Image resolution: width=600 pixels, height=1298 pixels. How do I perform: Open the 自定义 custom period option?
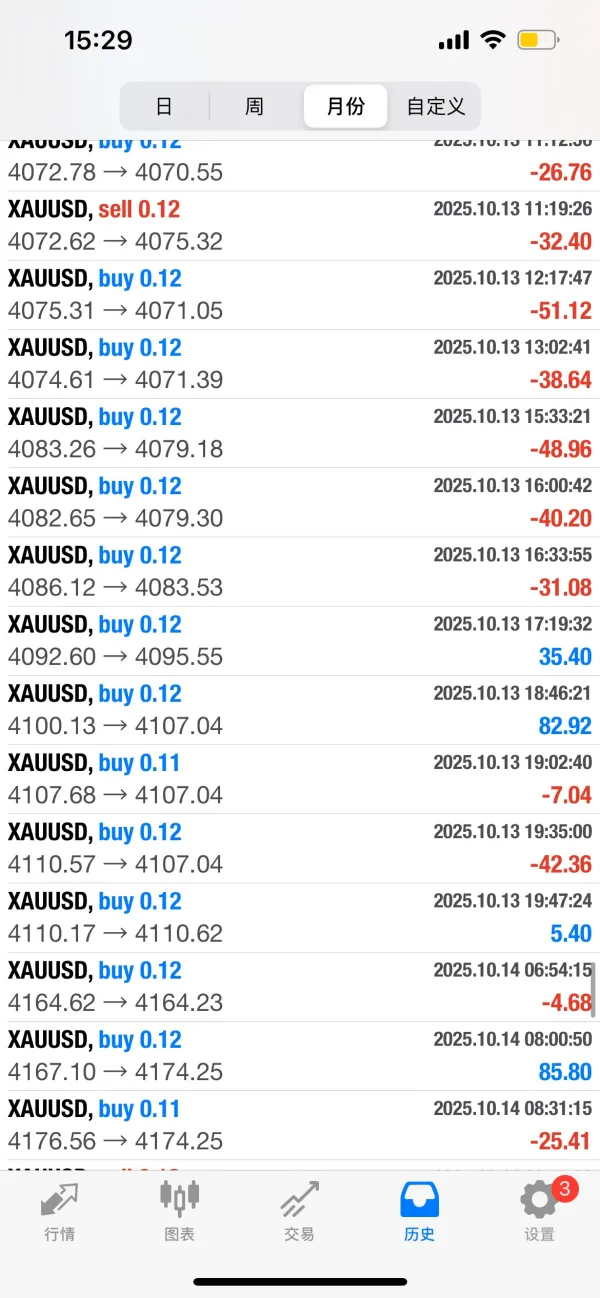(x=435, y=106)
